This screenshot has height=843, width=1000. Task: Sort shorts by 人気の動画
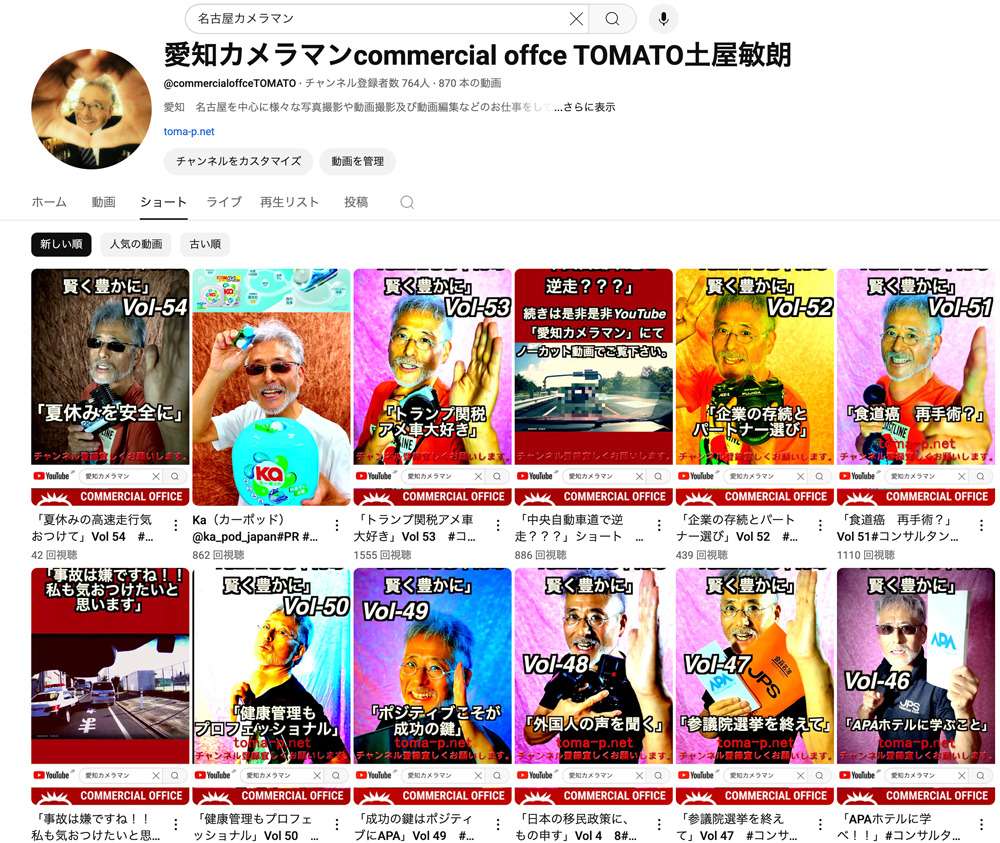point(136,244)
